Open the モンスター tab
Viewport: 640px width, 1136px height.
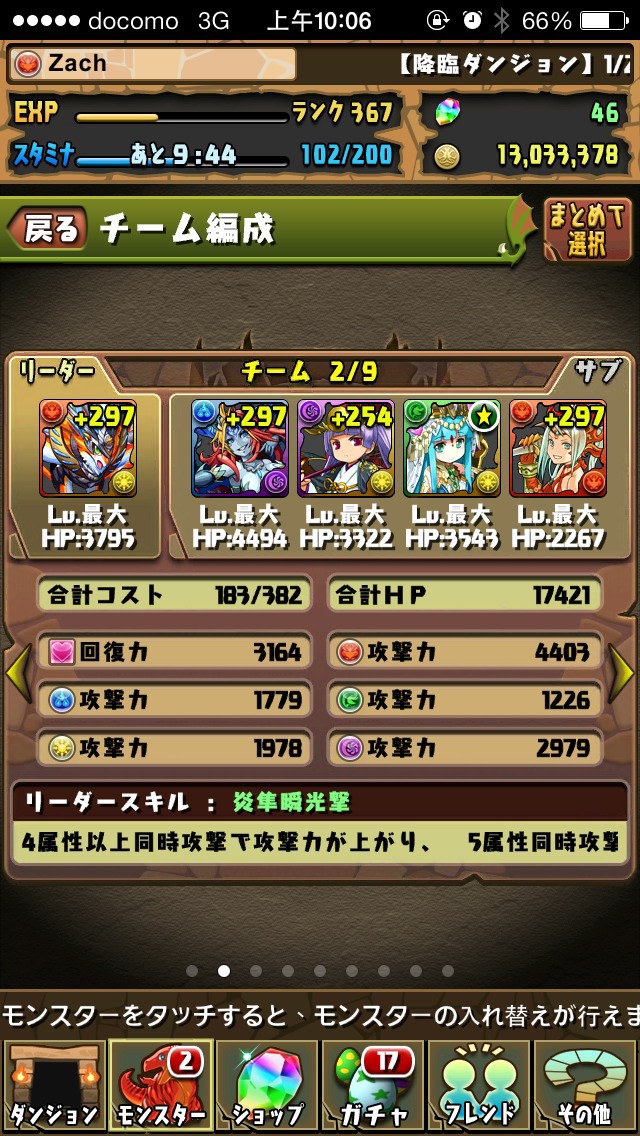click(159, 1086)
